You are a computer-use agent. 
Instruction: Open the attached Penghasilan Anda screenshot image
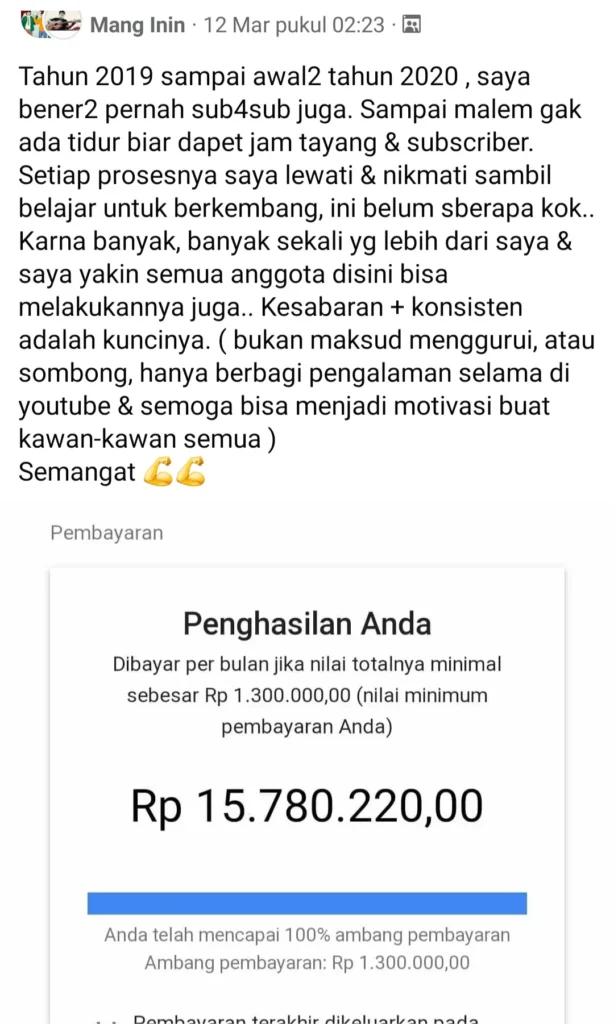click(307, 780)
